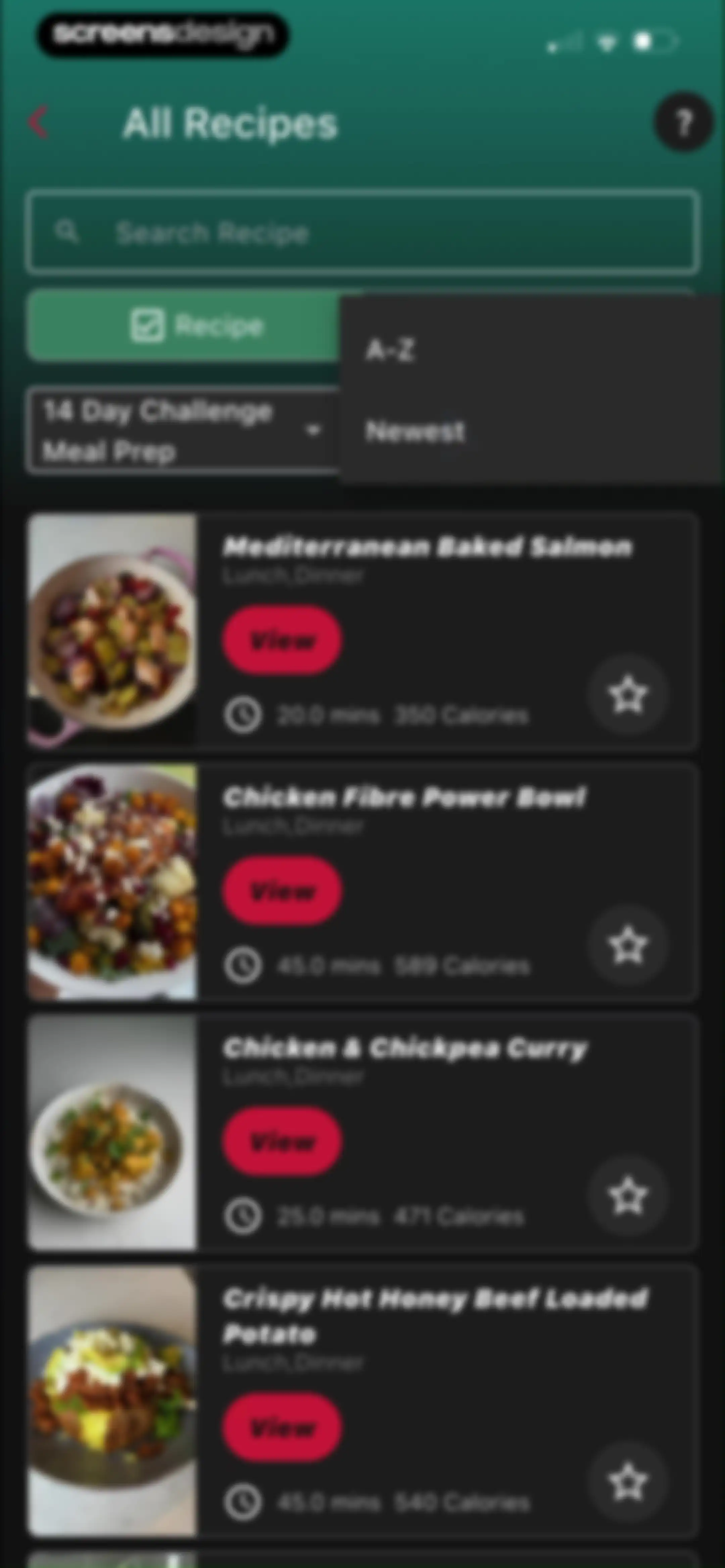Star the Chicken Fibre Power Bowl

[628, 945]
